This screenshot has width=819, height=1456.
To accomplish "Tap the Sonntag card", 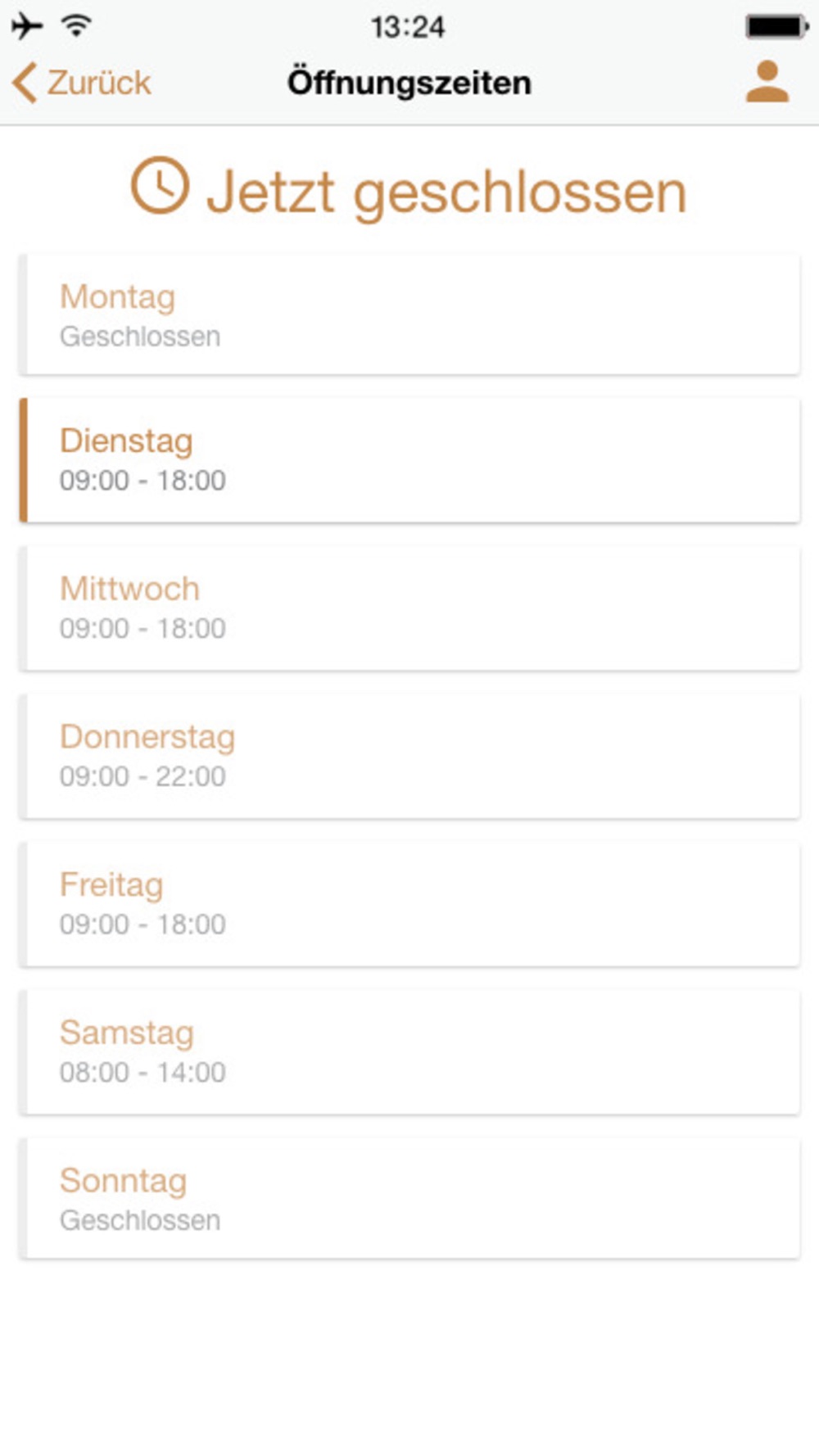I will pos(409,1198).
